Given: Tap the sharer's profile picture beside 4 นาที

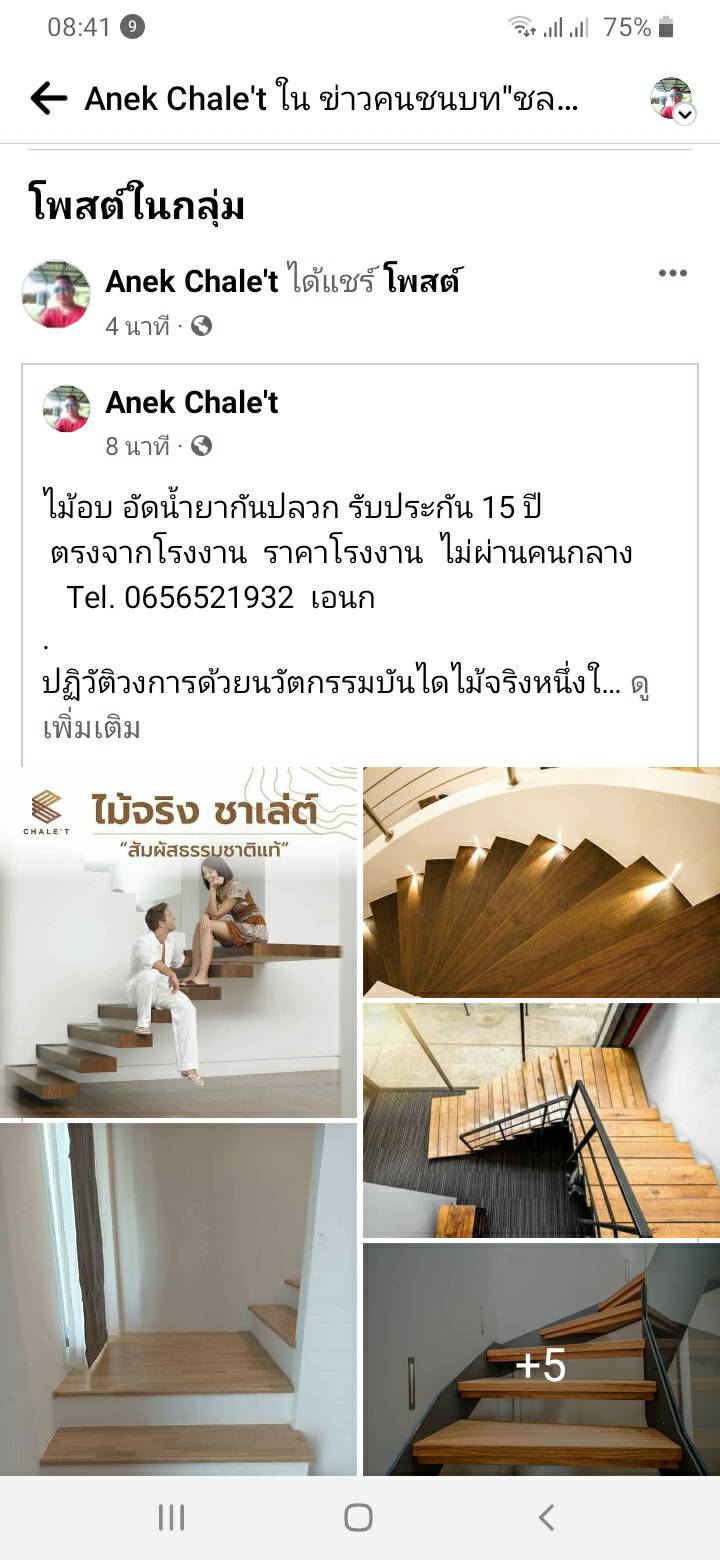Looking at the screenshot, I should 56,295.
